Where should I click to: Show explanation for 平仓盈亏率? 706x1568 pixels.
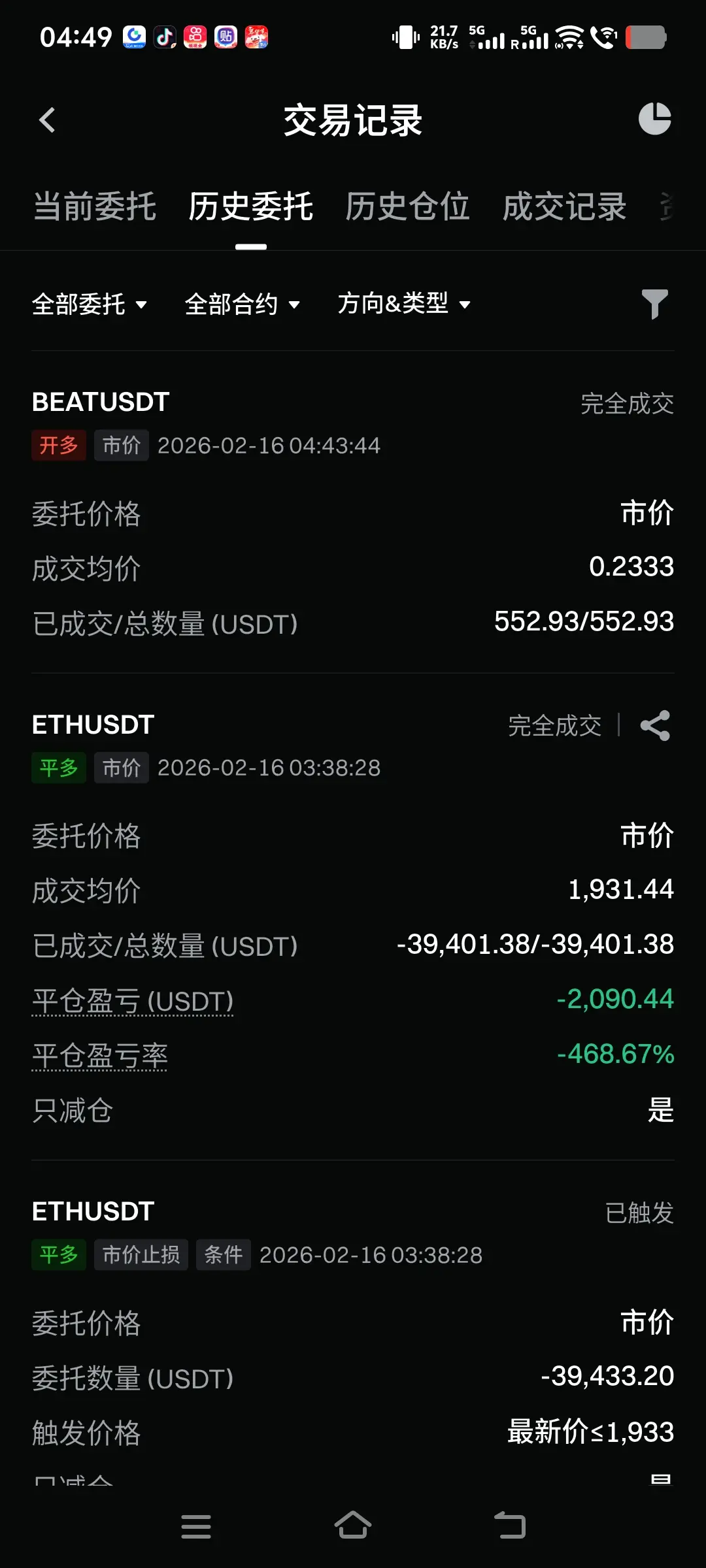[x=100, y=1056]
